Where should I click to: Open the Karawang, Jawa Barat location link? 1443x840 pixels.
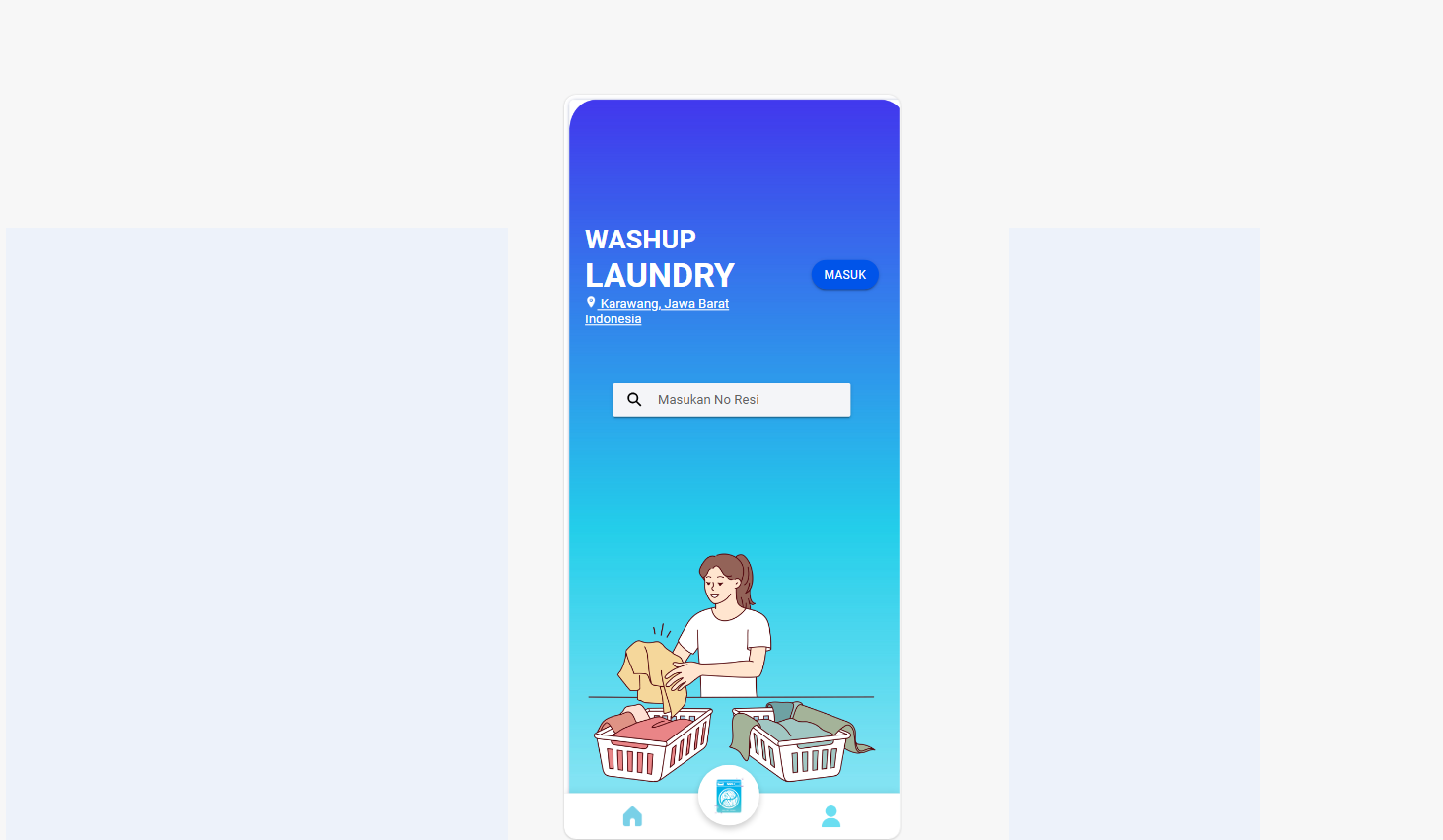(x=663, y=304)
